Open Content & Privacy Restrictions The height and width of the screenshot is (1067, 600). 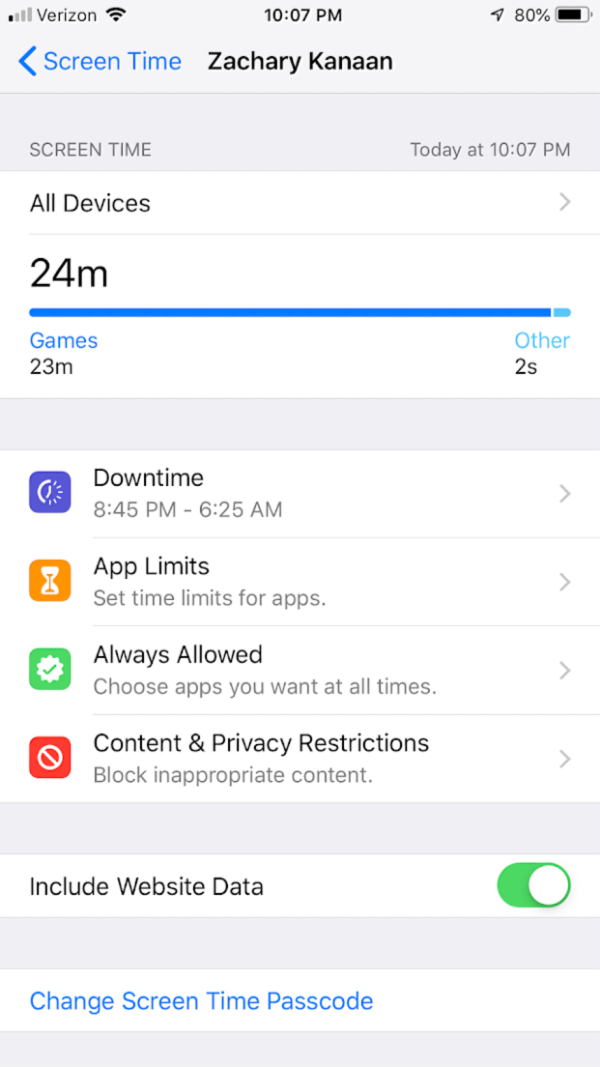tap(300, 758)
